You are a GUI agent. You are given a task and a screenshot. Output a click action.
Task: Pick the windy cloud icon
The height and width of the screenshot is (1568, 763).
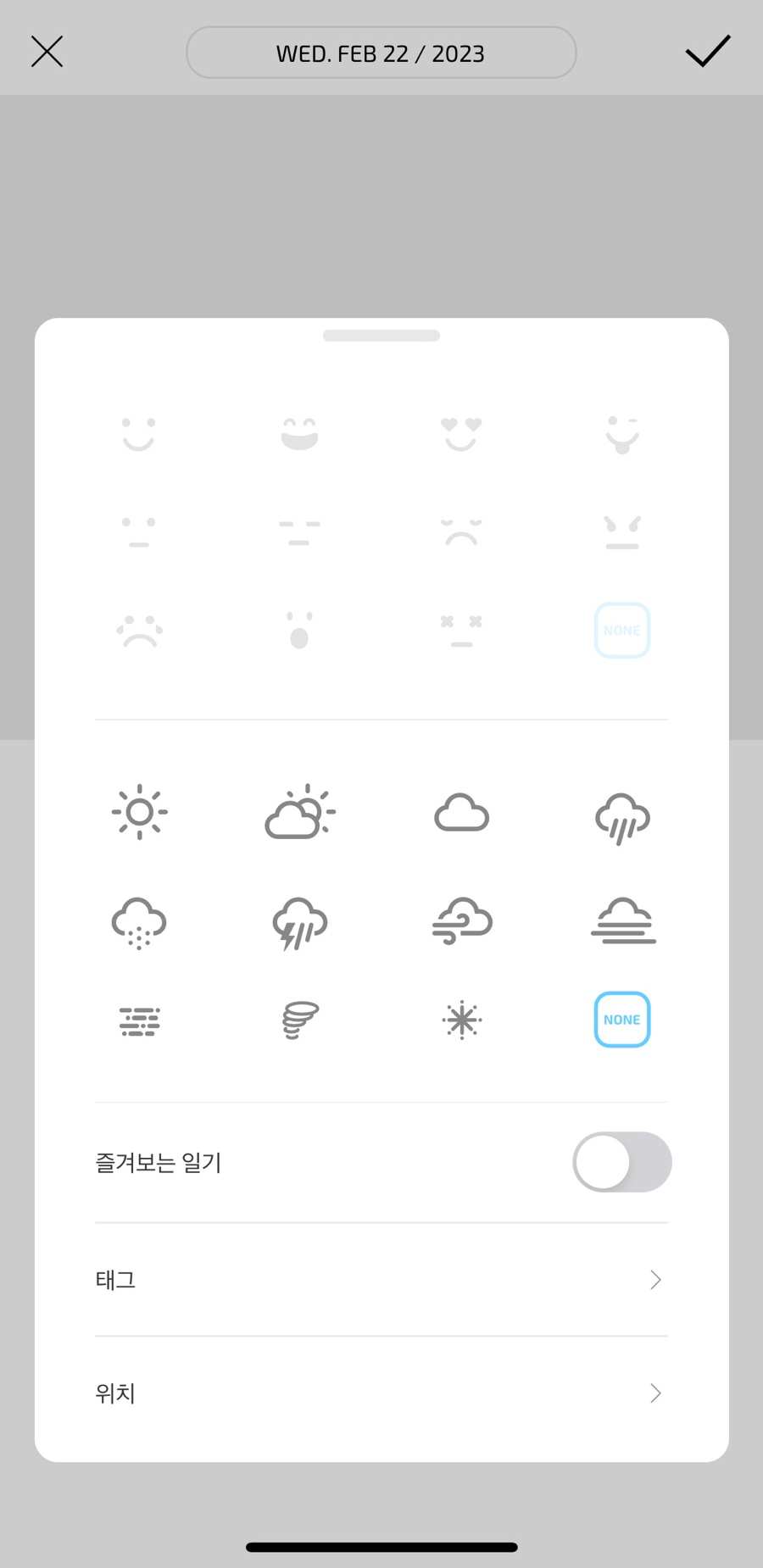(x=462, y=921)
